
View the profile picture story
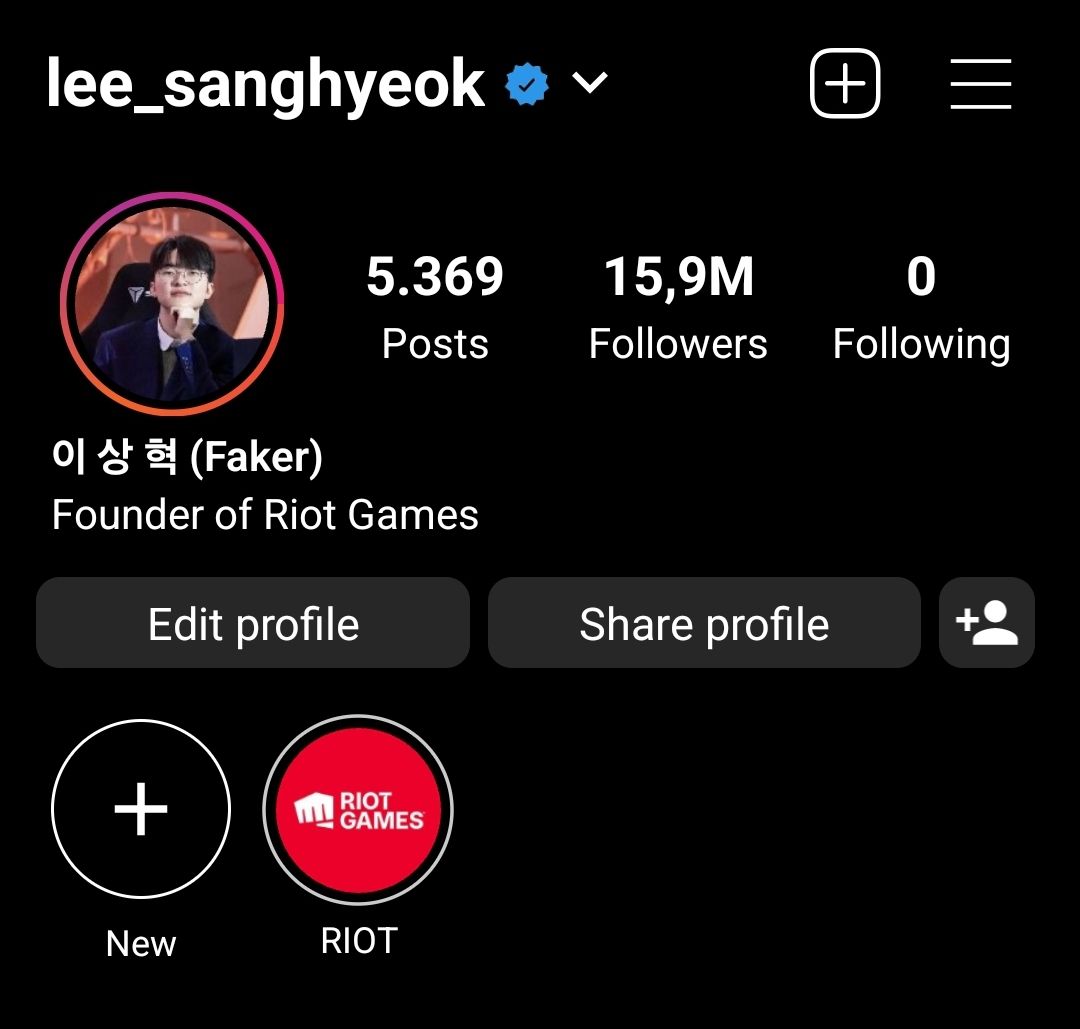172,304
